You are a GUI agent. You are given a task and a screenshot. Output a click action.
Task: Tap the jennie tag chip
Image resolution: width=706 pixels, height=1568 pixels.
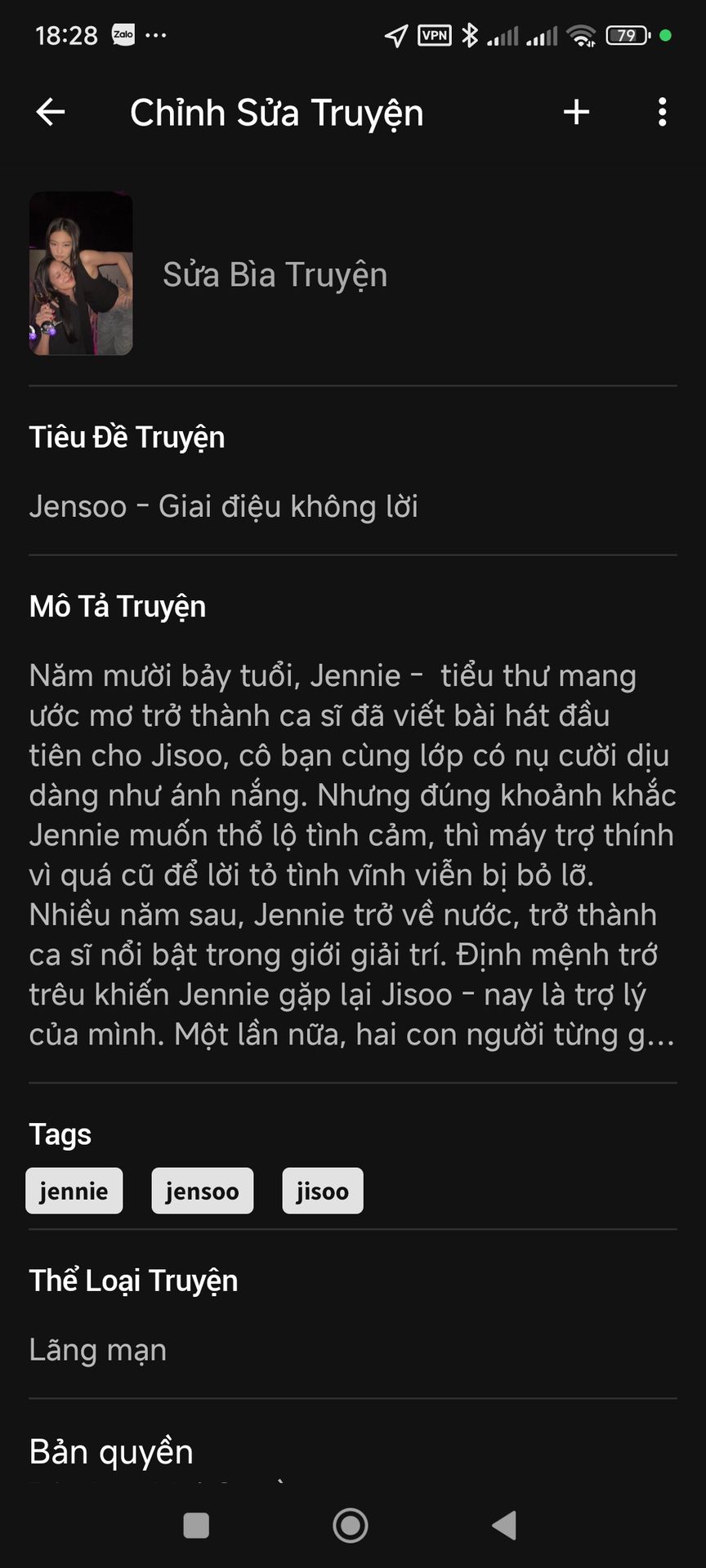[x=74, y=1191]
